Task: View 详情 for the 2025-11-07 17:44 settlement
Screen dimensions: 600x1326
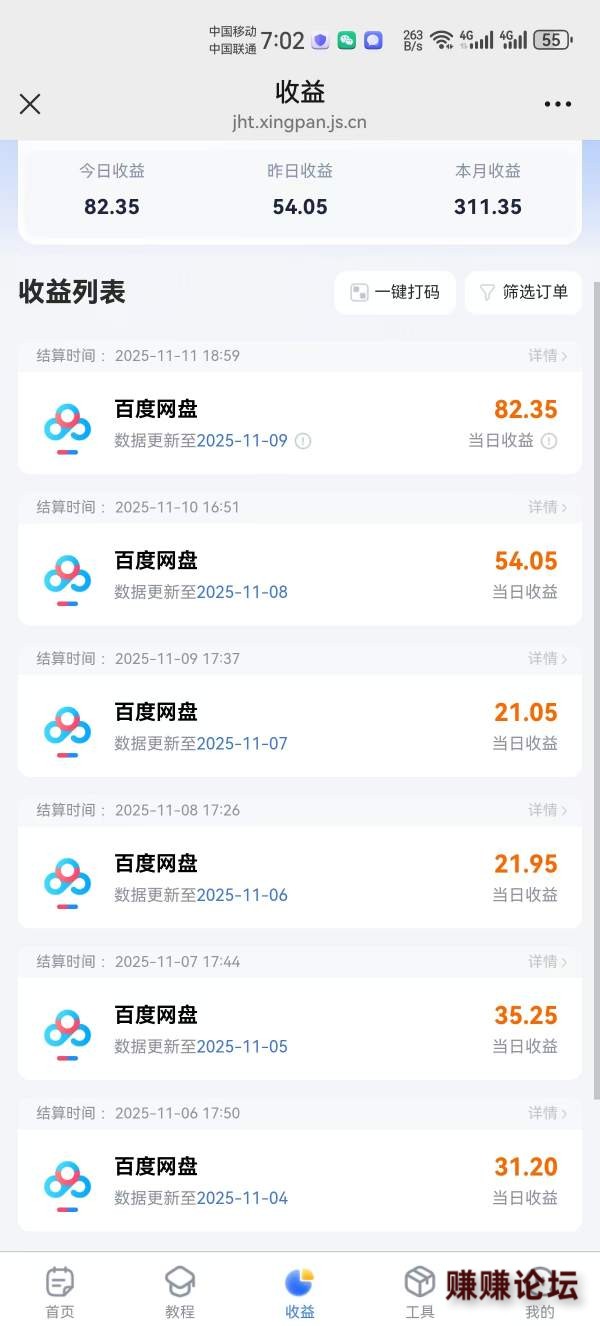Action: coord(548,962)
